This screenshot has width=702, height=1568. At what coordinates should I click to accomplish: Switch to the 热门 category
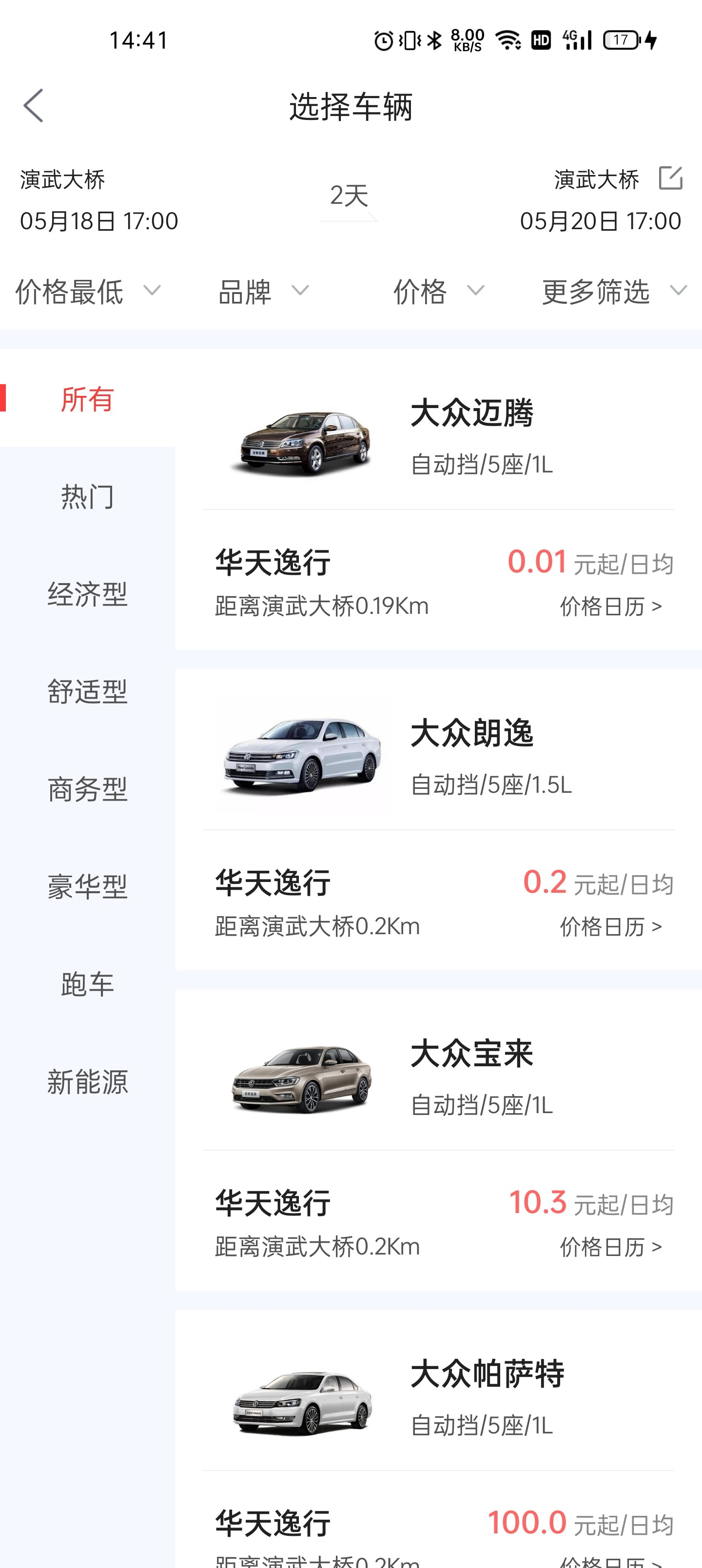pos(88,496)
